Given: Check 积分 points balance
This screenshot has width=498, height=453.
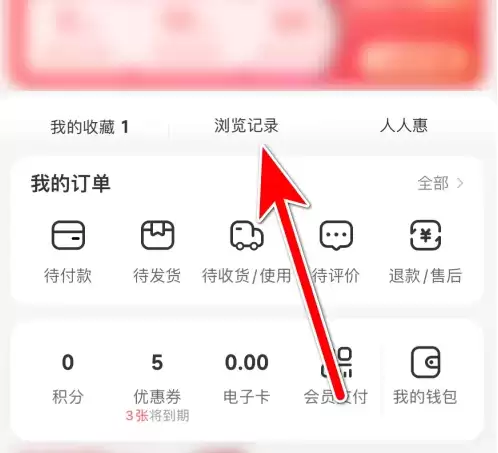Looking at the screenshot, I should tap(68, 379).
